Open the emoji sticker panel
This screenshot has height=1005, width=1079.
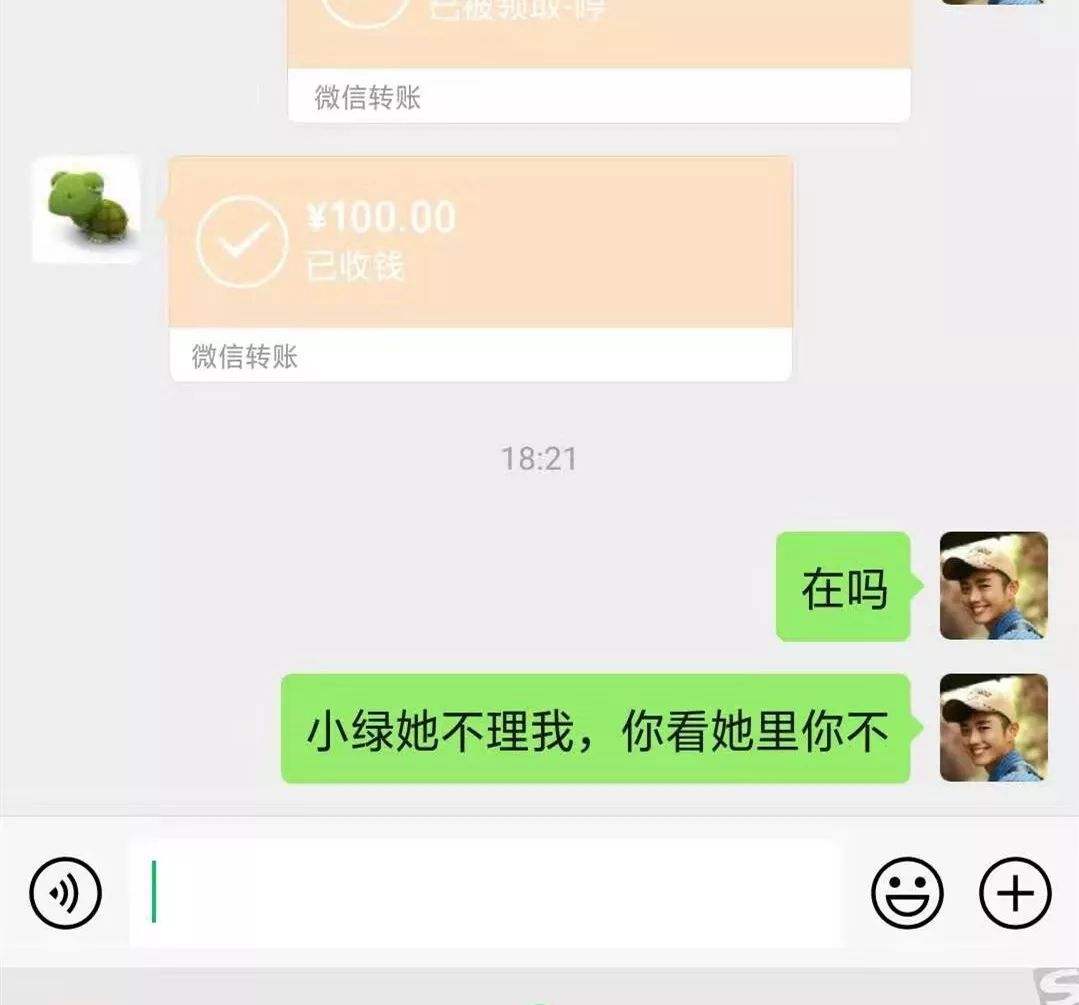pyautogui.click(x=907, y=893)
